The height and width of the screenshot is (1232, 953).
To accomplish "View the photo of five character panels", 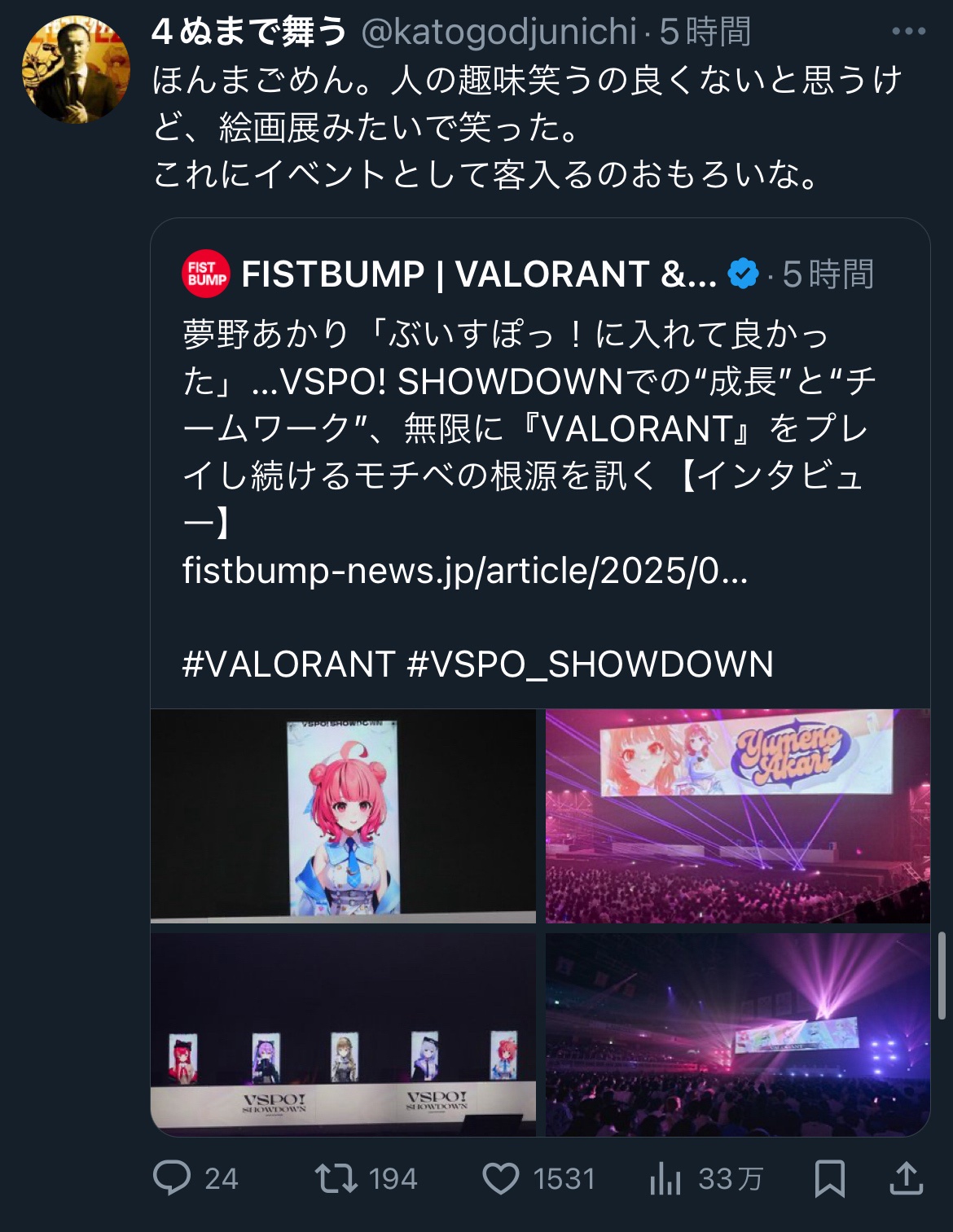I will [x=343, y=1034].
